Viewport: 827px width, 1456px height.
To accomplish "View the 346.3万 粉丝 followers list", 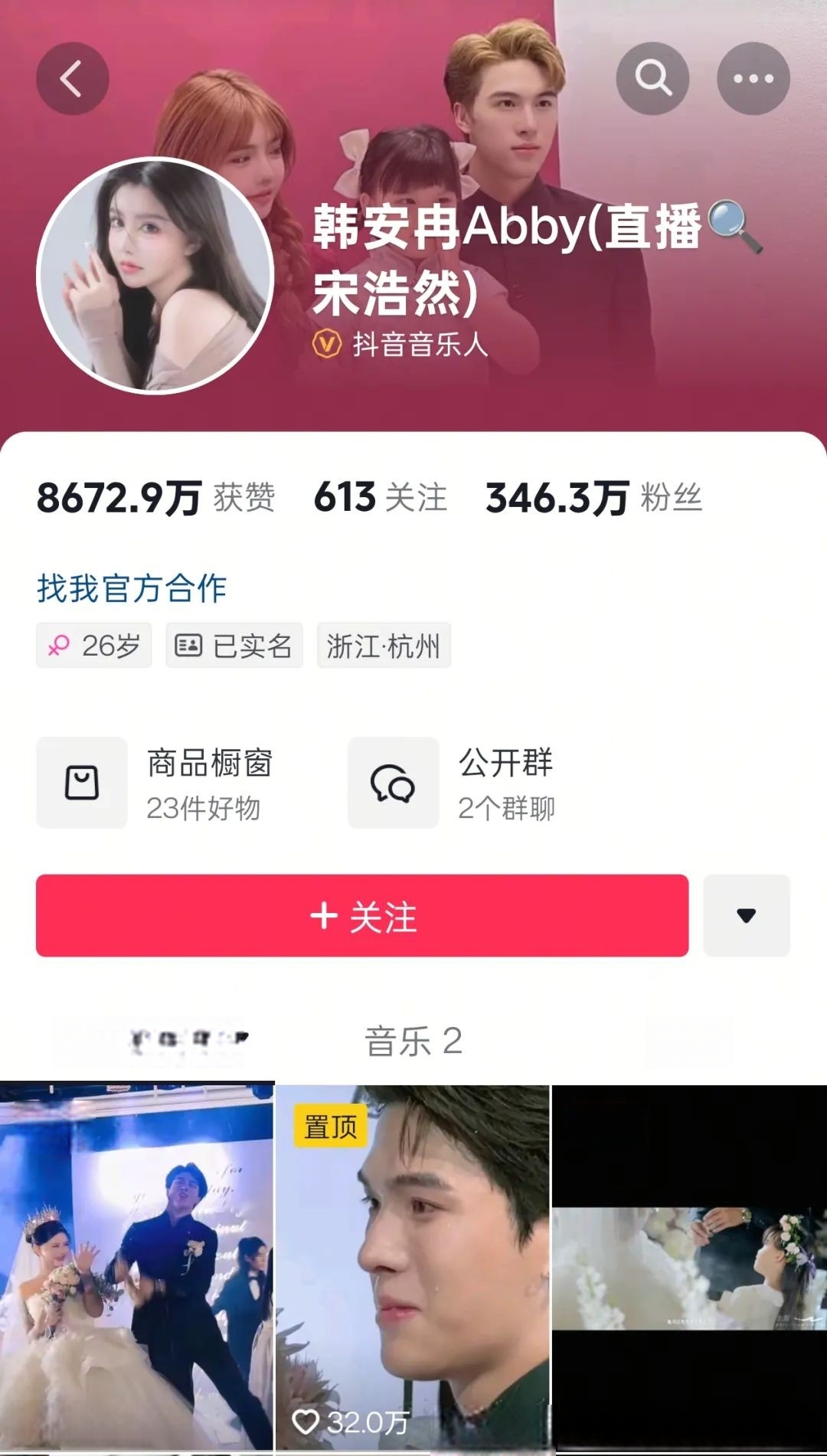I will (x=594, y=498).
